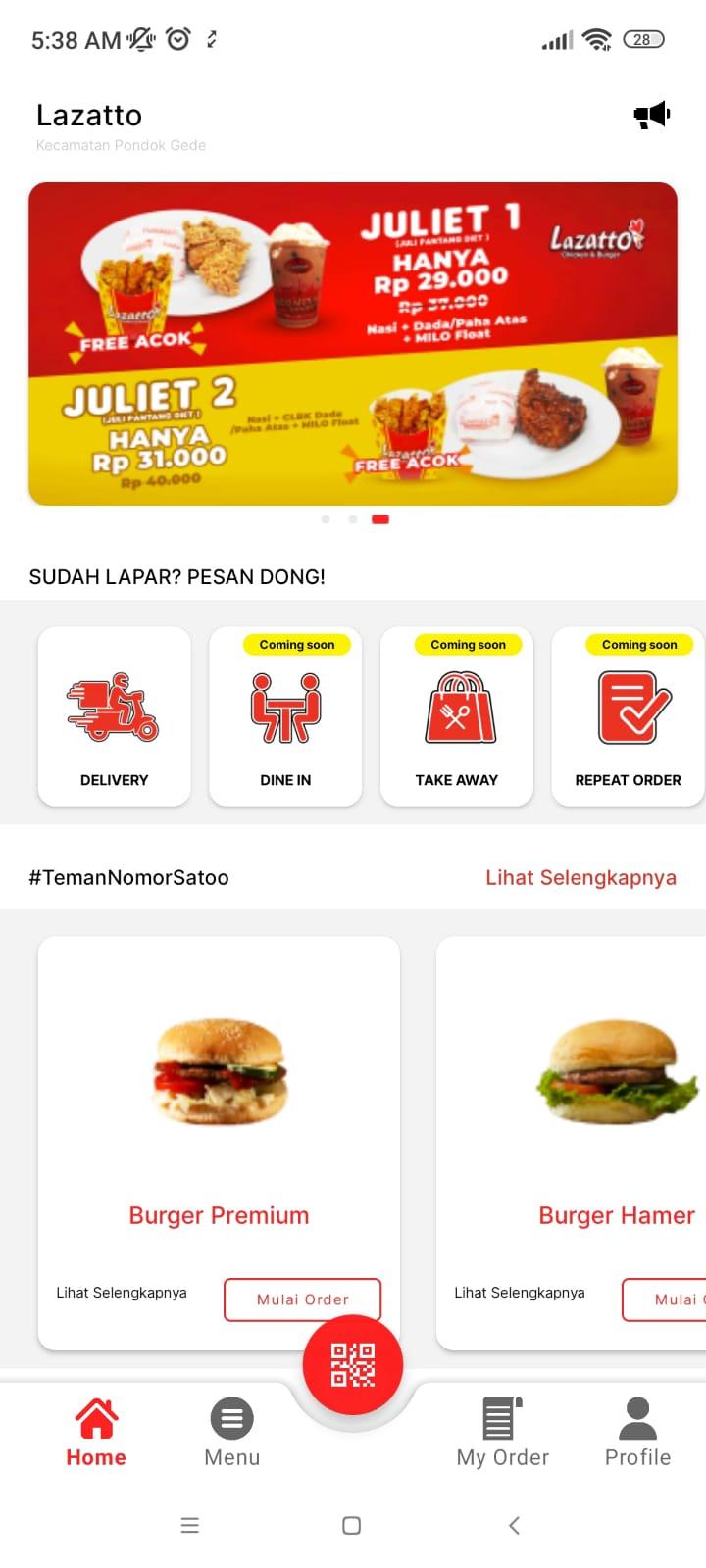706x1568 pixels.
Task: Go to the Profile tab
Action: click(x=637, y=1432)
